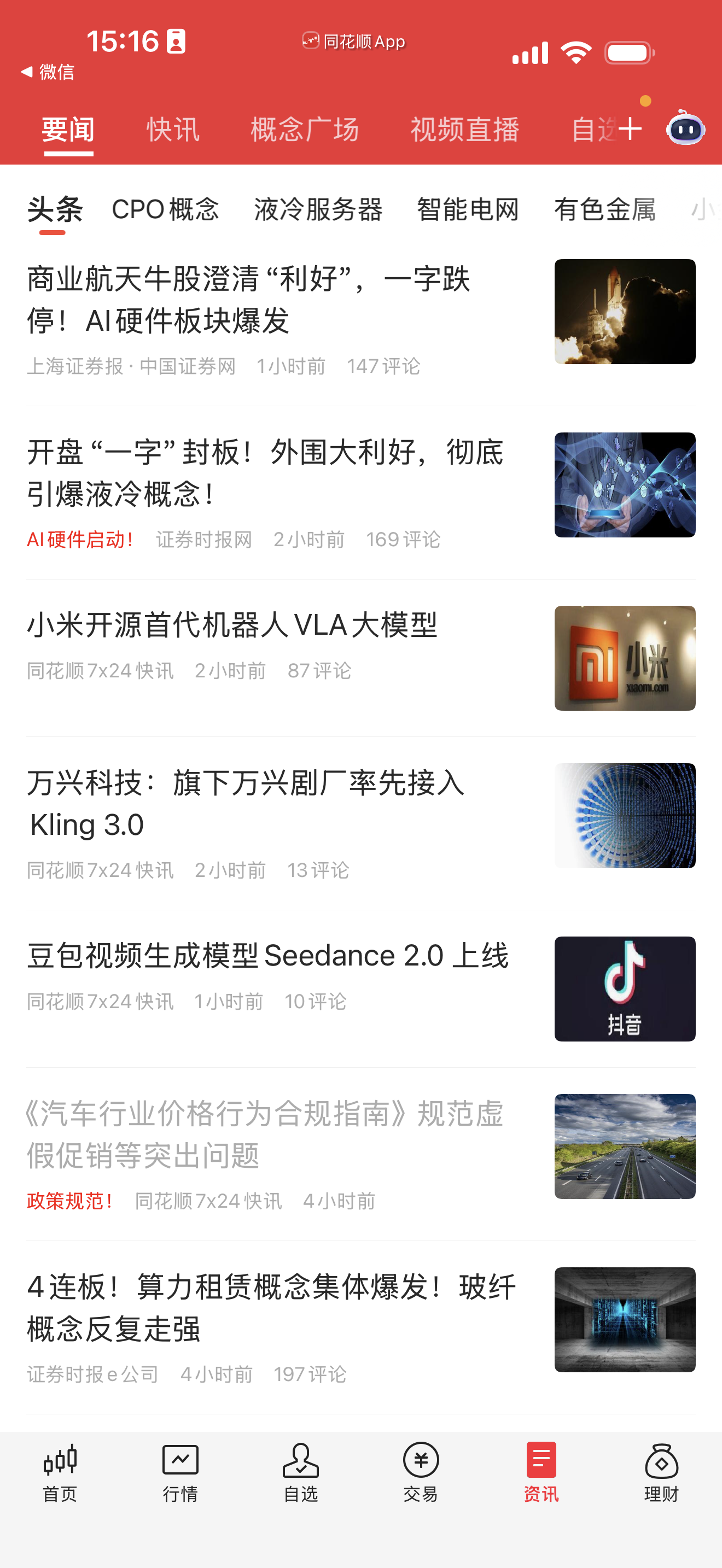This screenshot has width=722, height=1568.
Task: Open the 交易 tab
Action: pos(421,1472)
